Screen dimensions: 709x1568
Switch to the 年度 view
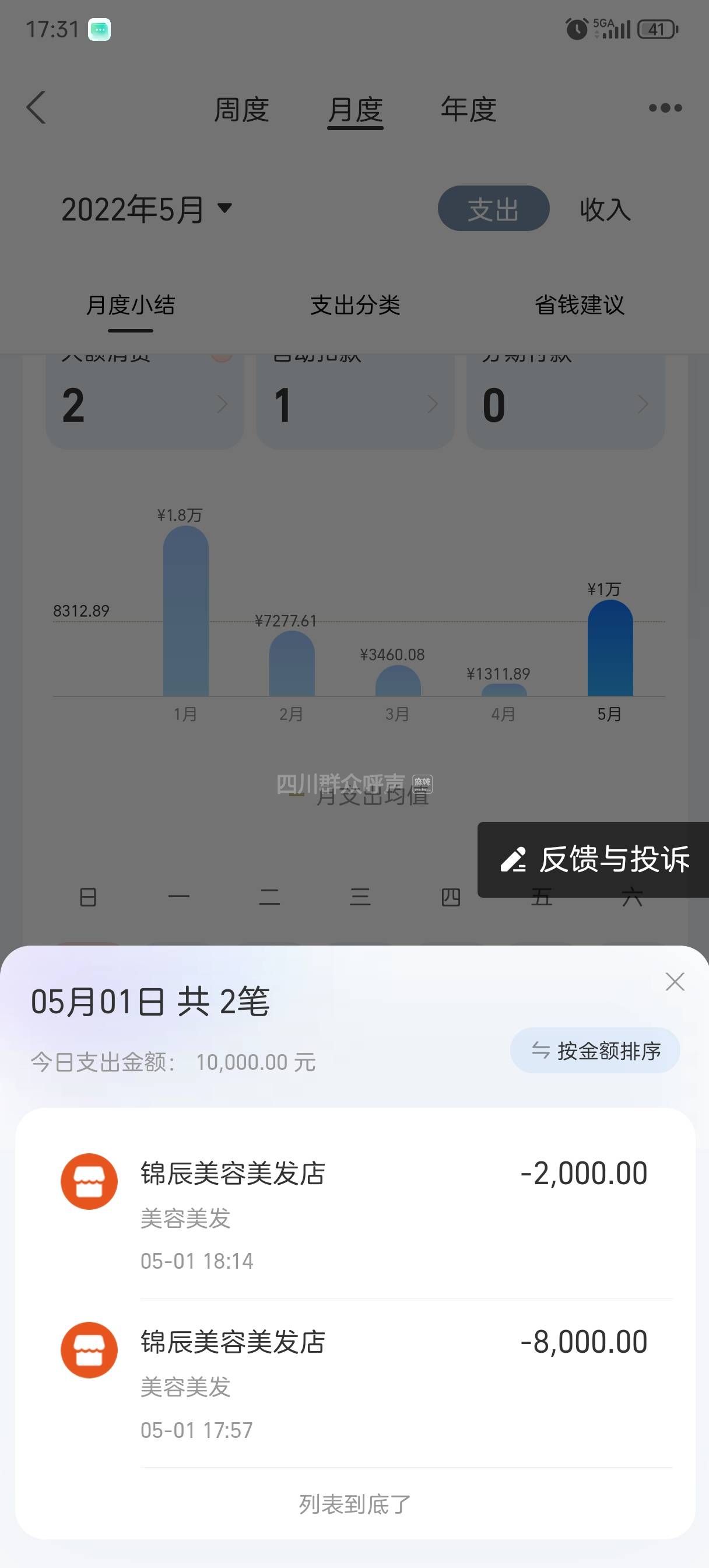(x=468, y=110)
